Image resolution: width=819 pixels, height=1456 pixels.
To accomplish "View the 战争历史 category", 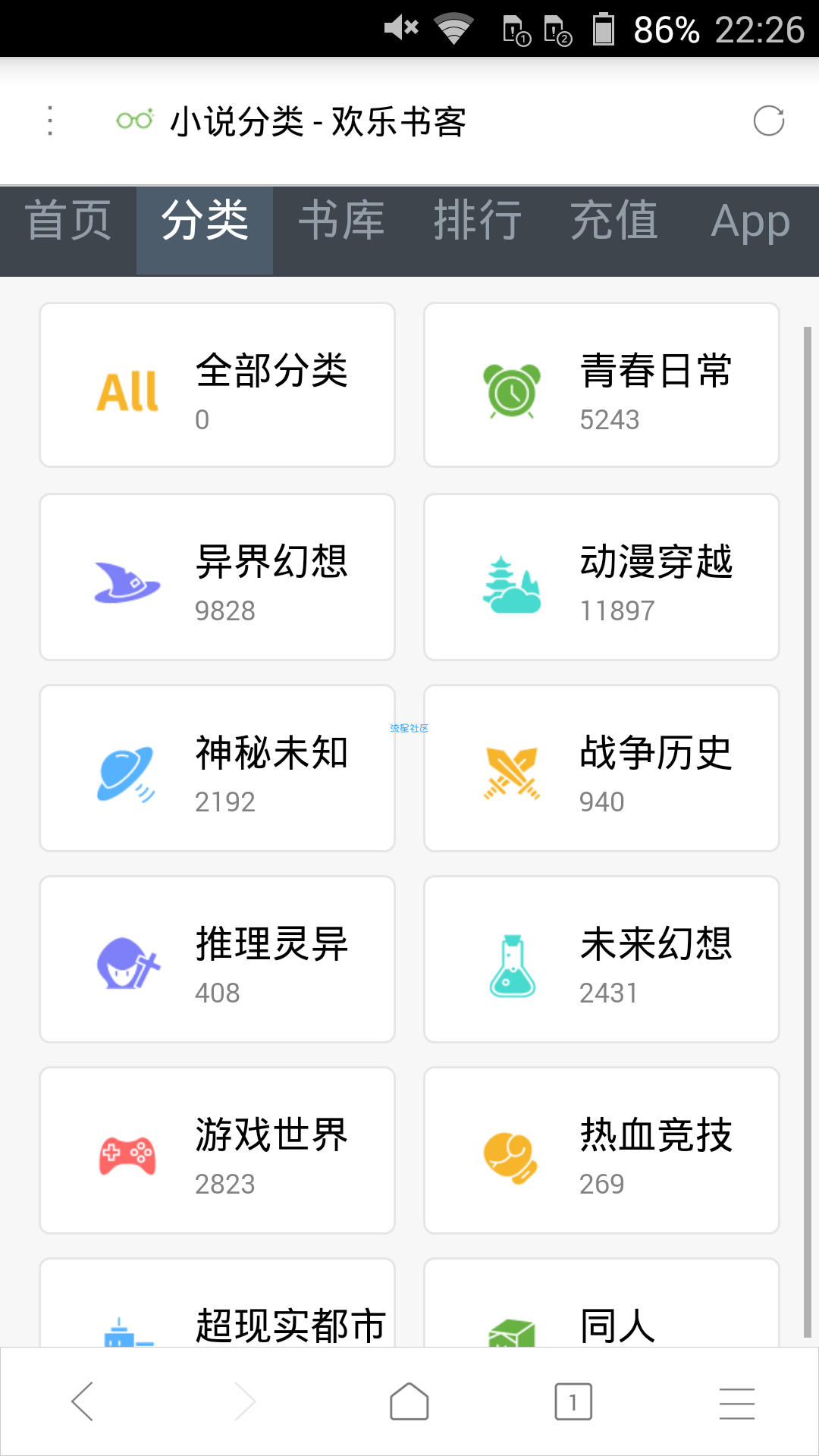I will [601, 768].
